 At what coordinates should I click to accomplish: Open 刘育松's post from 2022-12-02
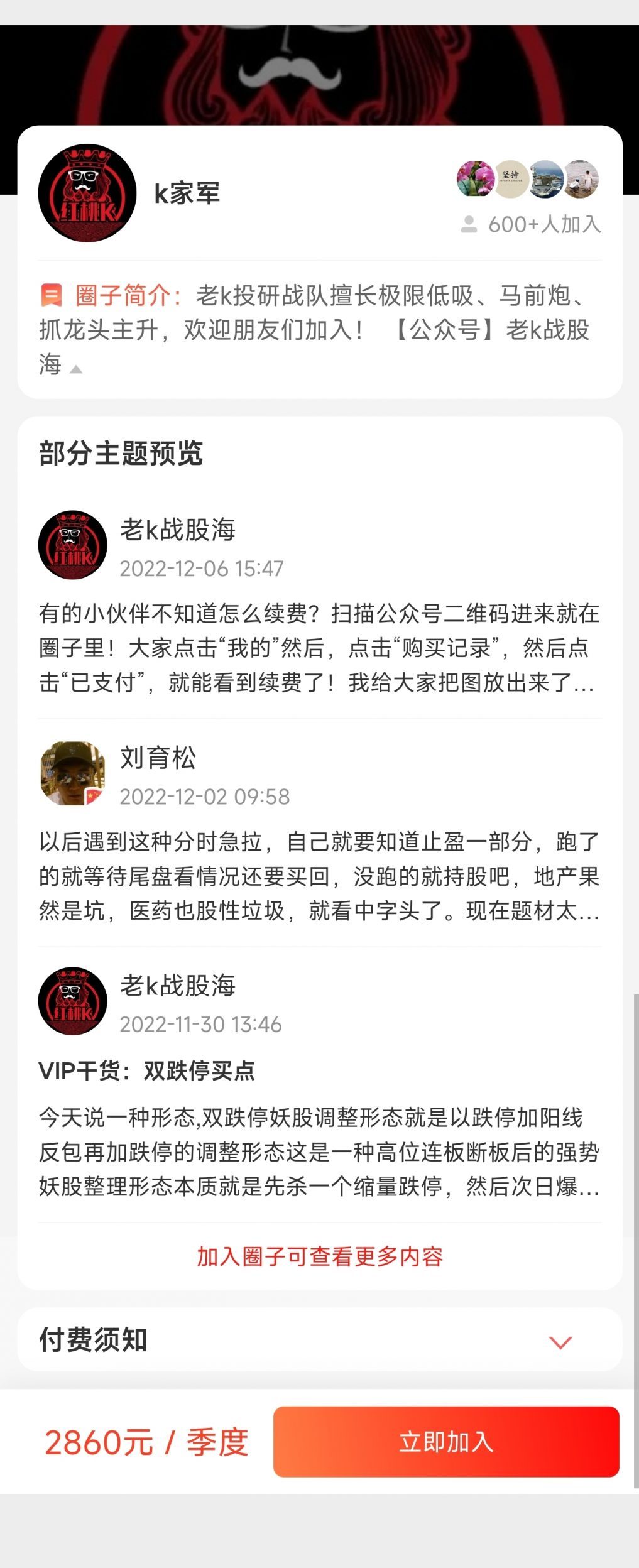click(319, 876)
